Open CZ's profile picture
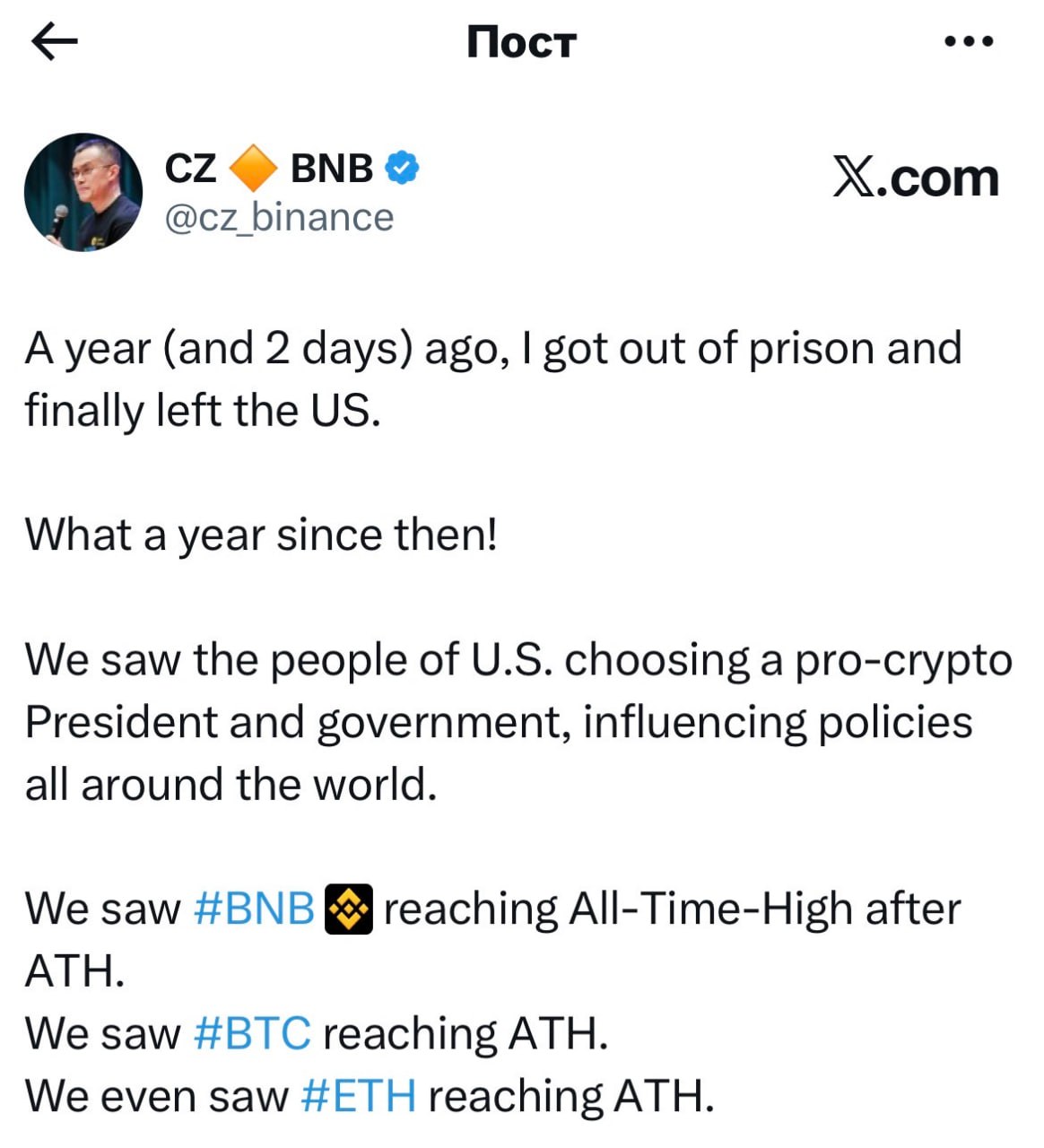Viewport: 1044px width, 1148px height. (x=83, y=192)
